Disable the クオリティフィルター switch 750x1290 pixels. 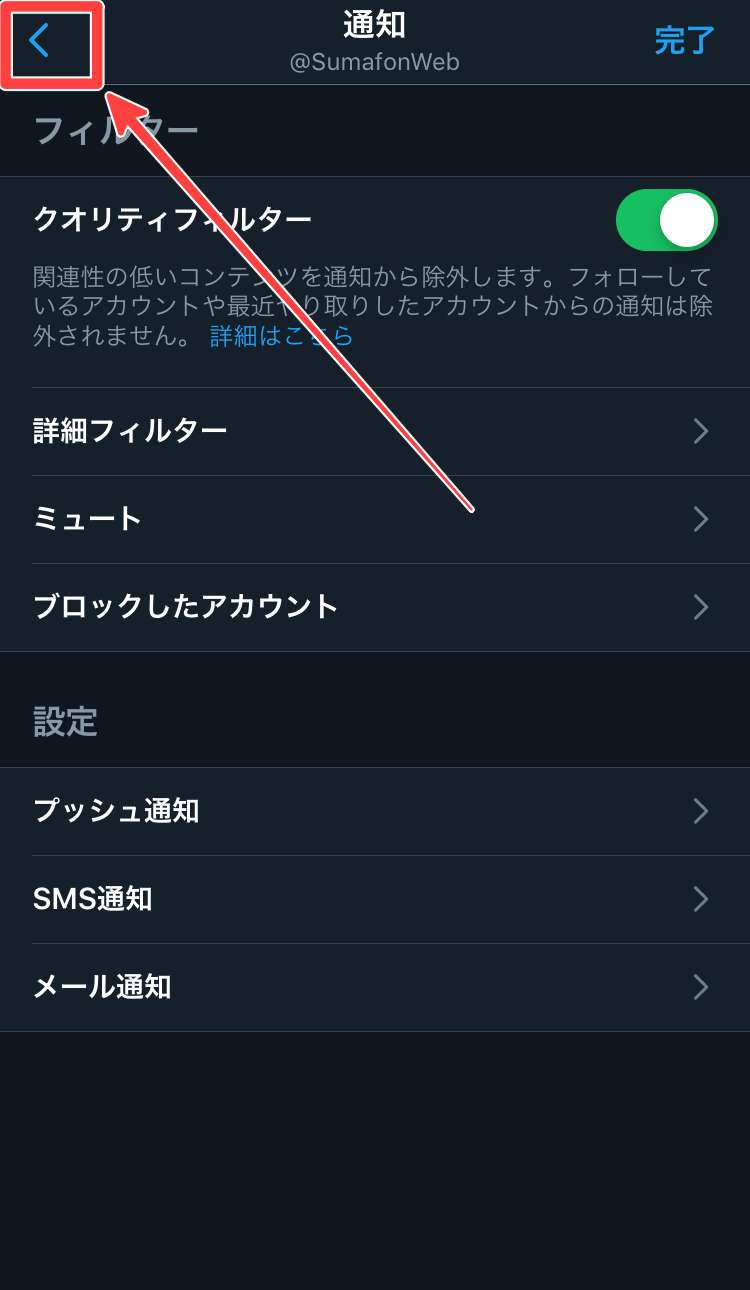click(666, 220)
